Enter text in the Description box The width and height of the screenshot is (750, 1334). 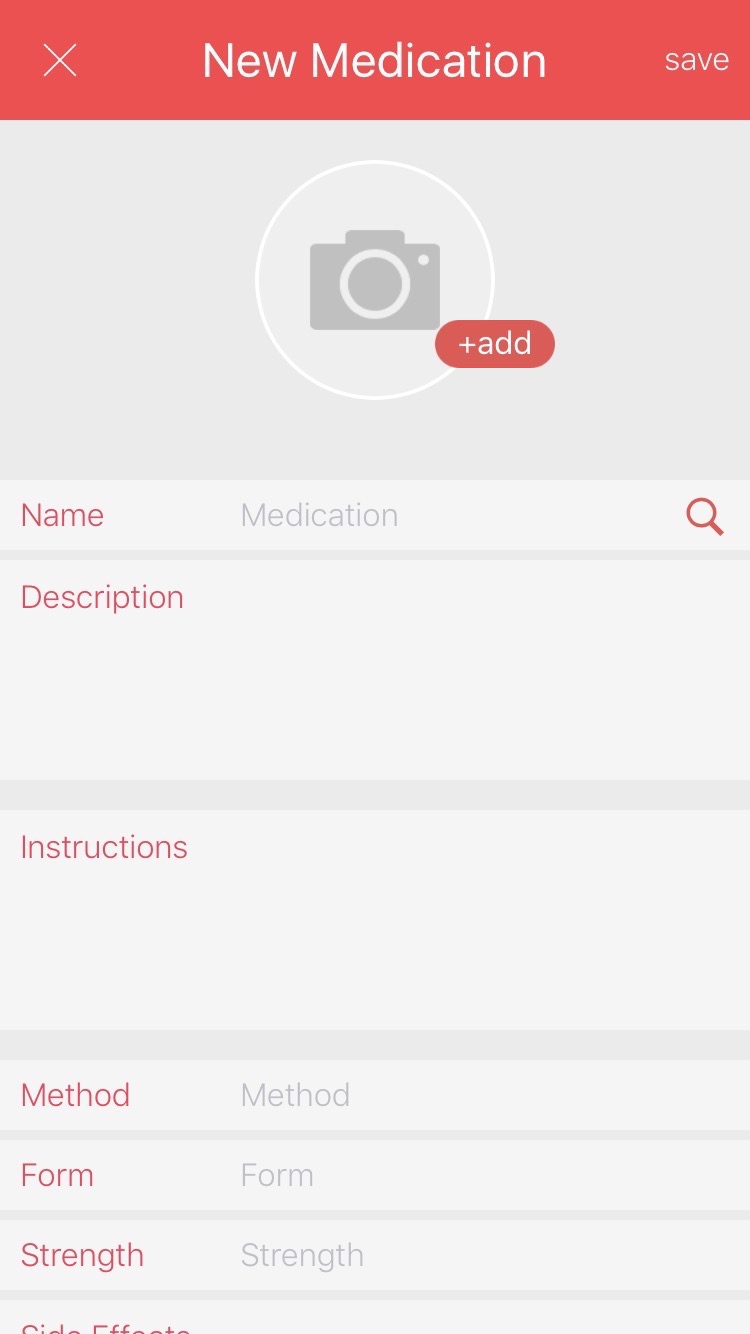click(375, 670)
